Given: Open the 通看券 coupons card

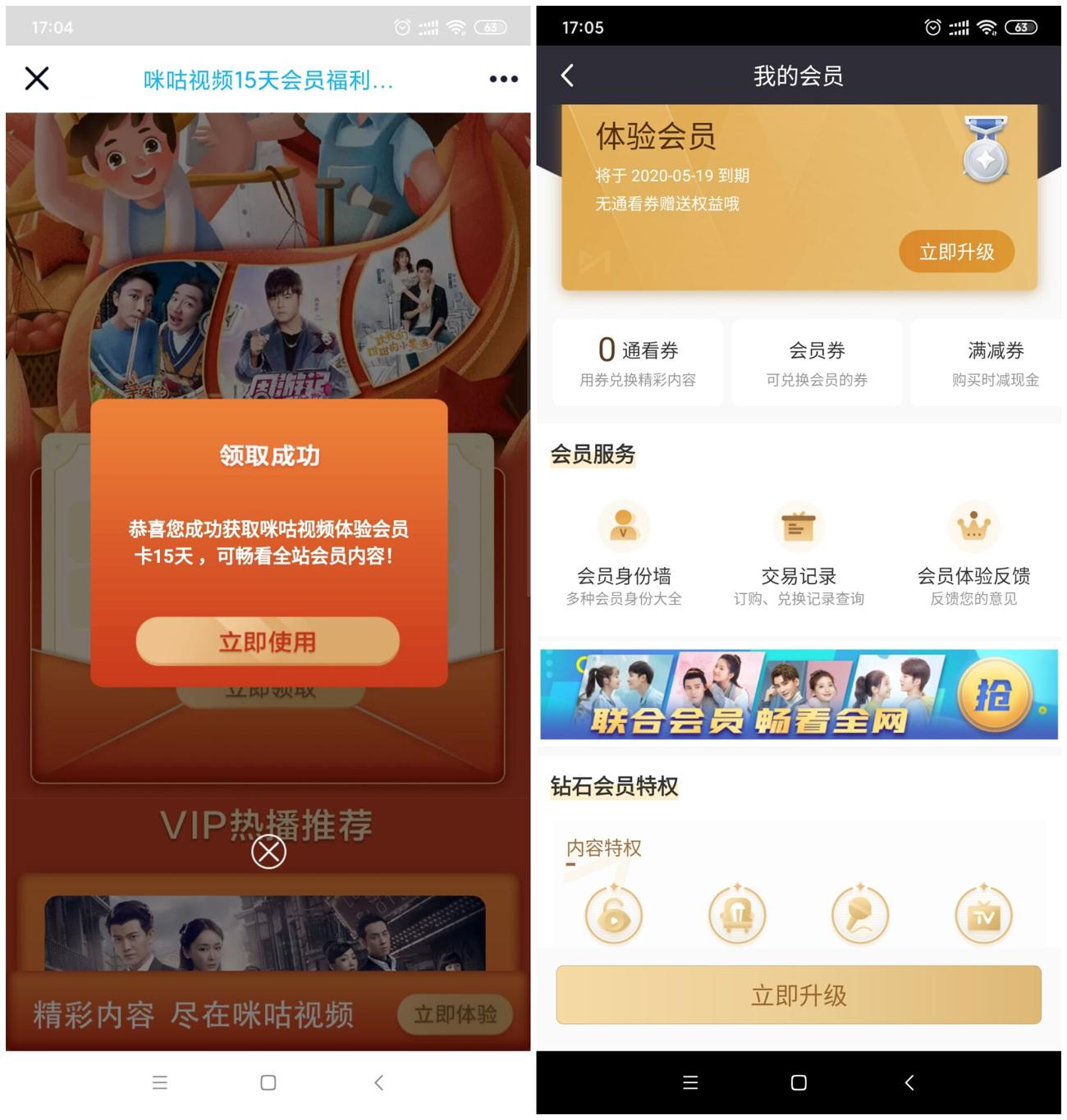Looking at the screenshot, I should pyautogui.click(x=638, y=363).
